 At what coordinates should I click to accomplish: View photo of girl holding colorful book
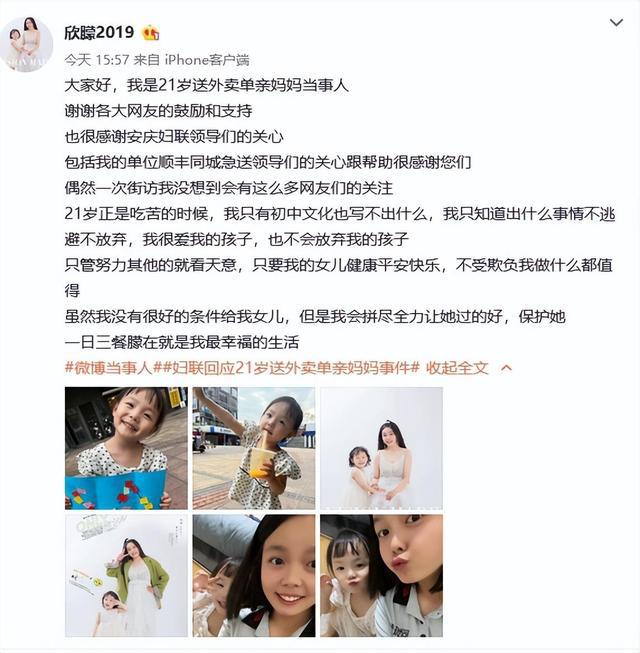[x=126, y=448]
